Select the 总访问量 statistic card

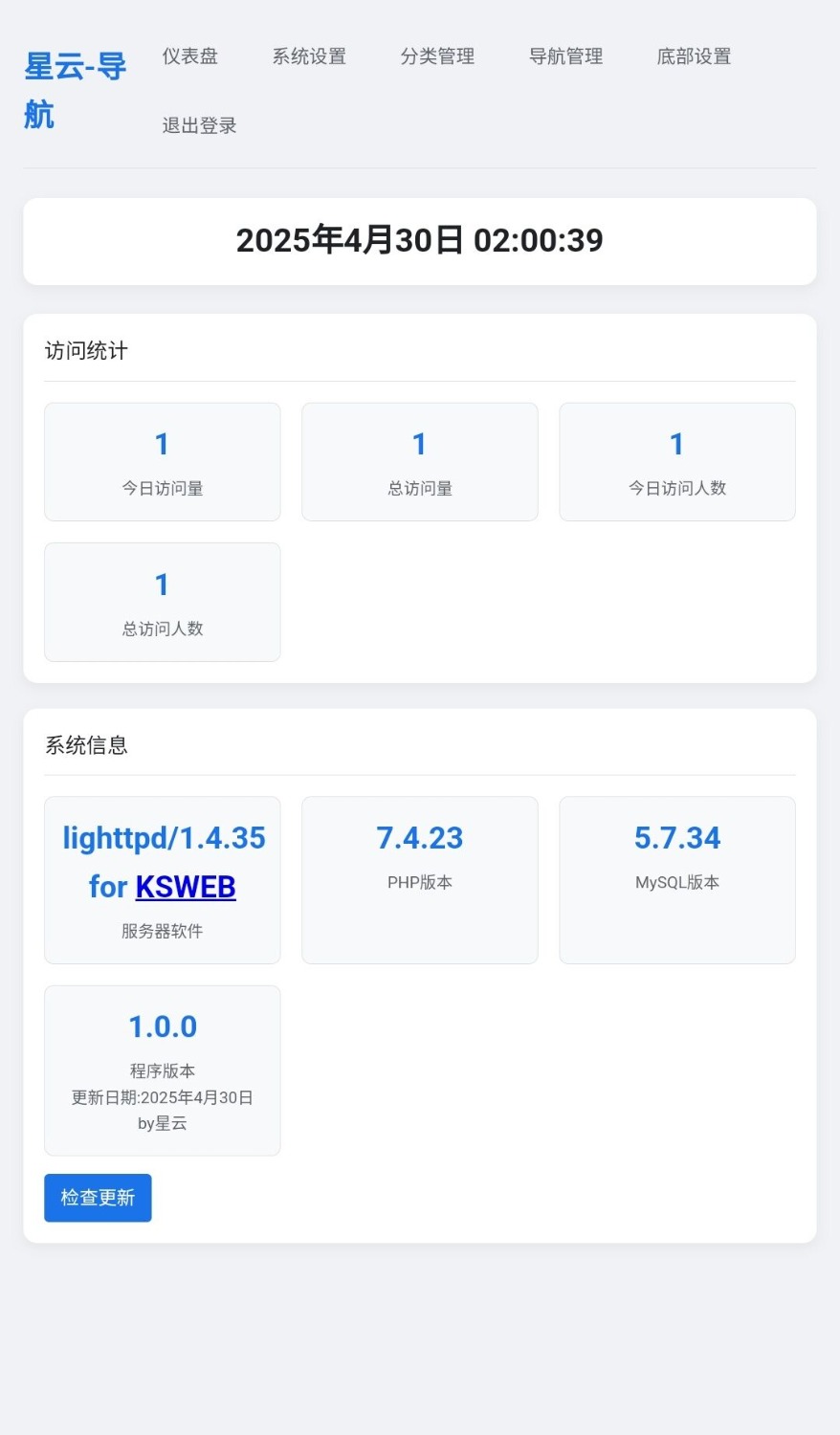[x=419, y=461]
